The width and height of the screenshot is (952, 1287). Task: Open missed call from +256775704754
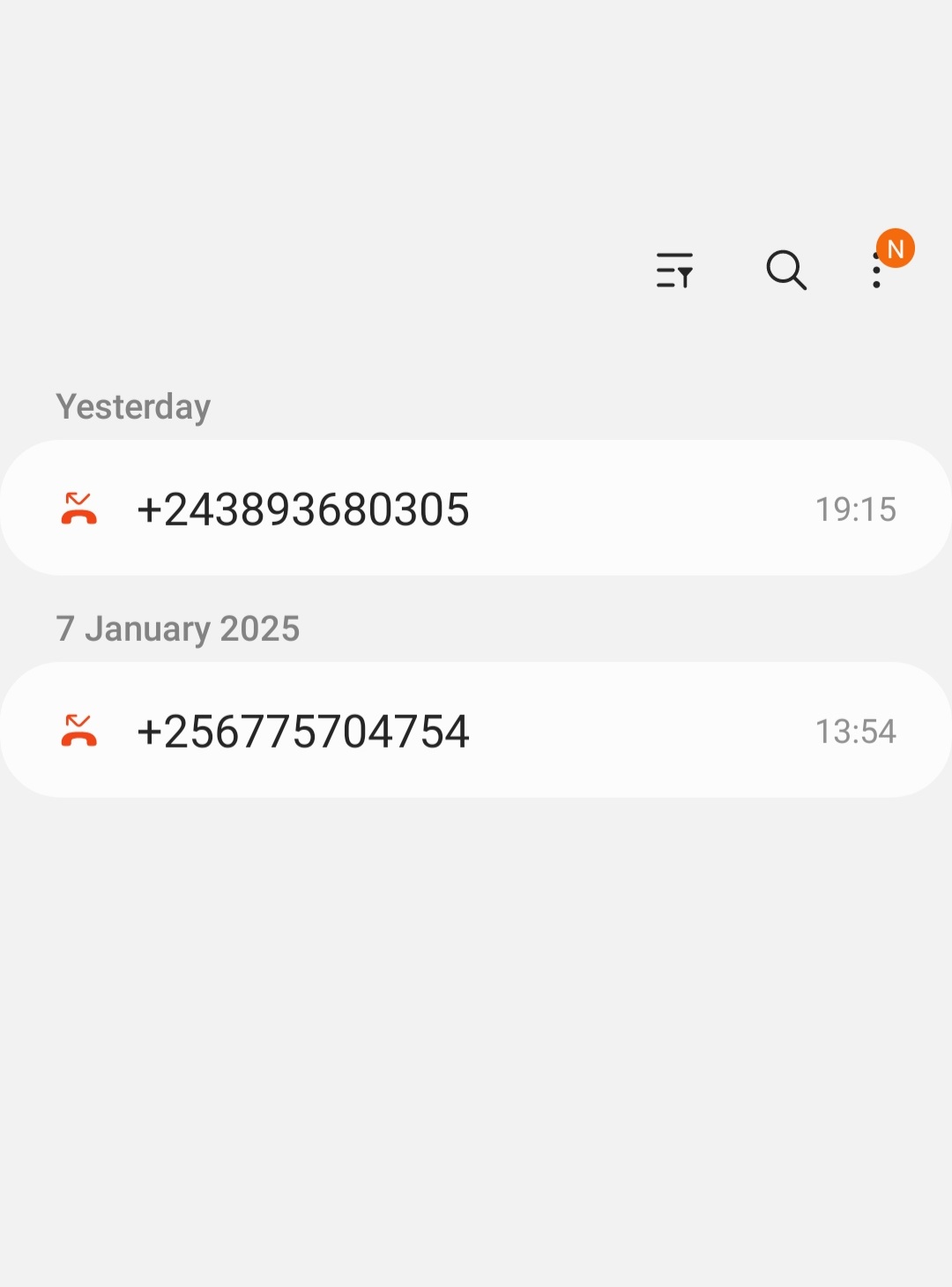(476, 731)
